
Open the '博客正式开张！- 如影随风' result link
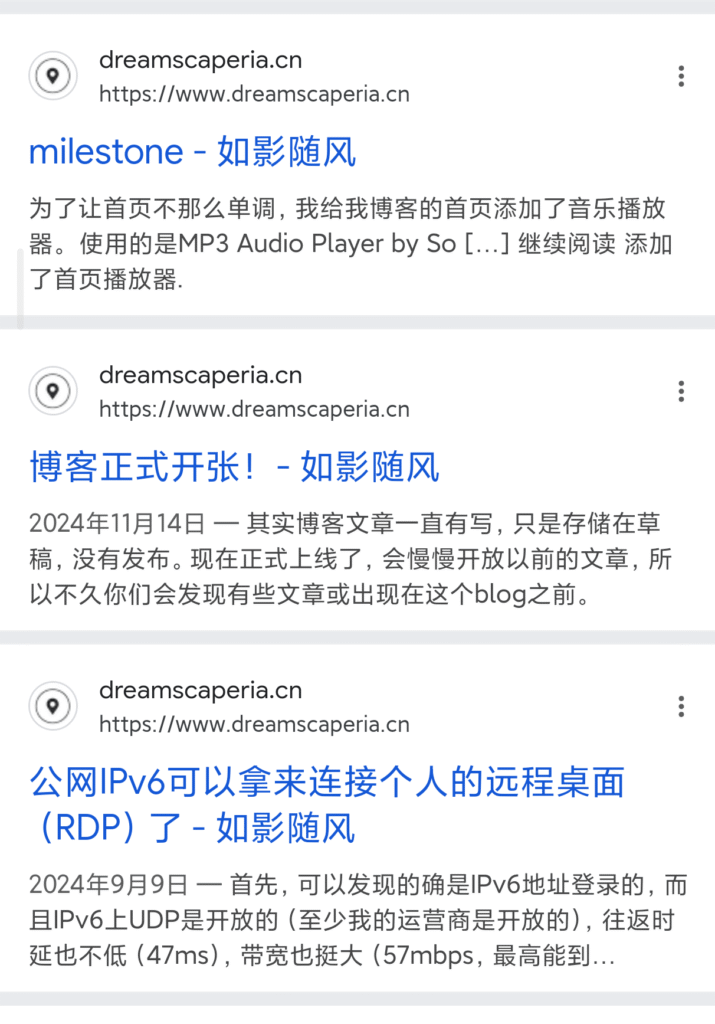point(234,468)
